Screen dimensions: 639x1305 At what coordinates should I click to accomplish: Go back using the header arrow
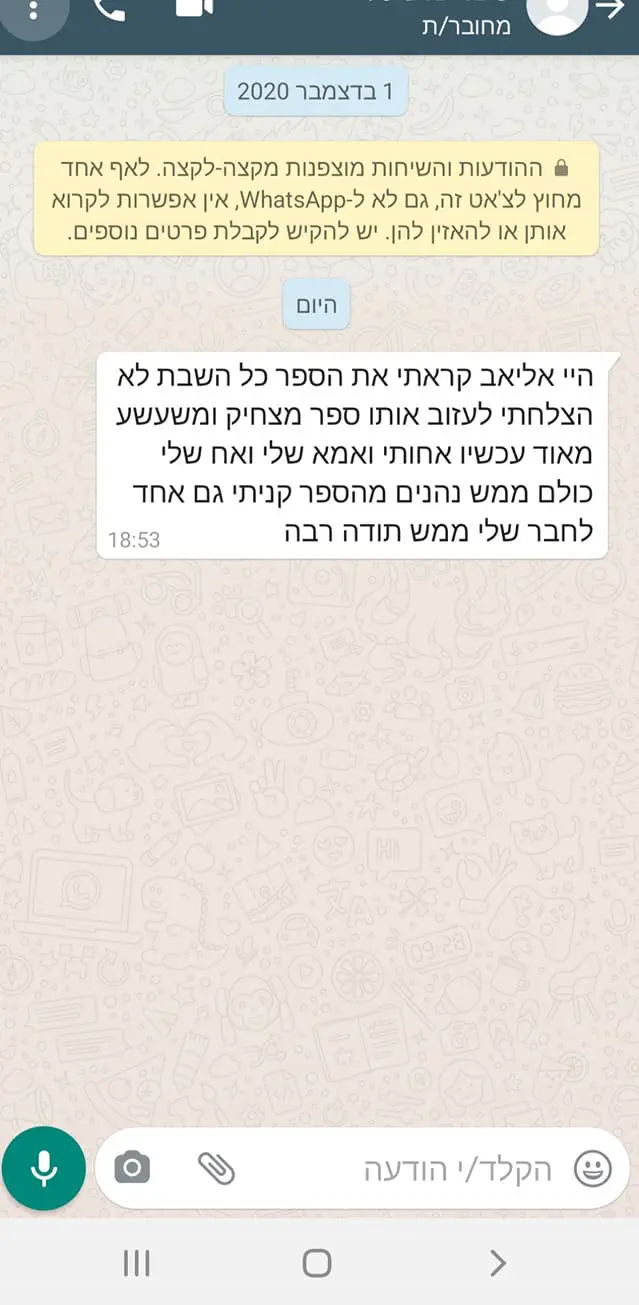click(609, 10)
